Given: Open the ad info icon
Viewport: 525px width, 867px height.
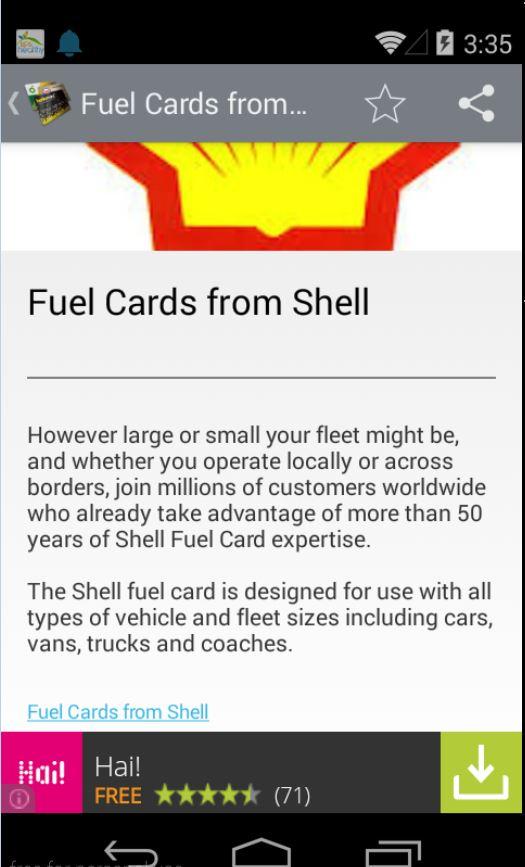Looking at the screenshot, I should pyautogui.click(x=18, y=798).
